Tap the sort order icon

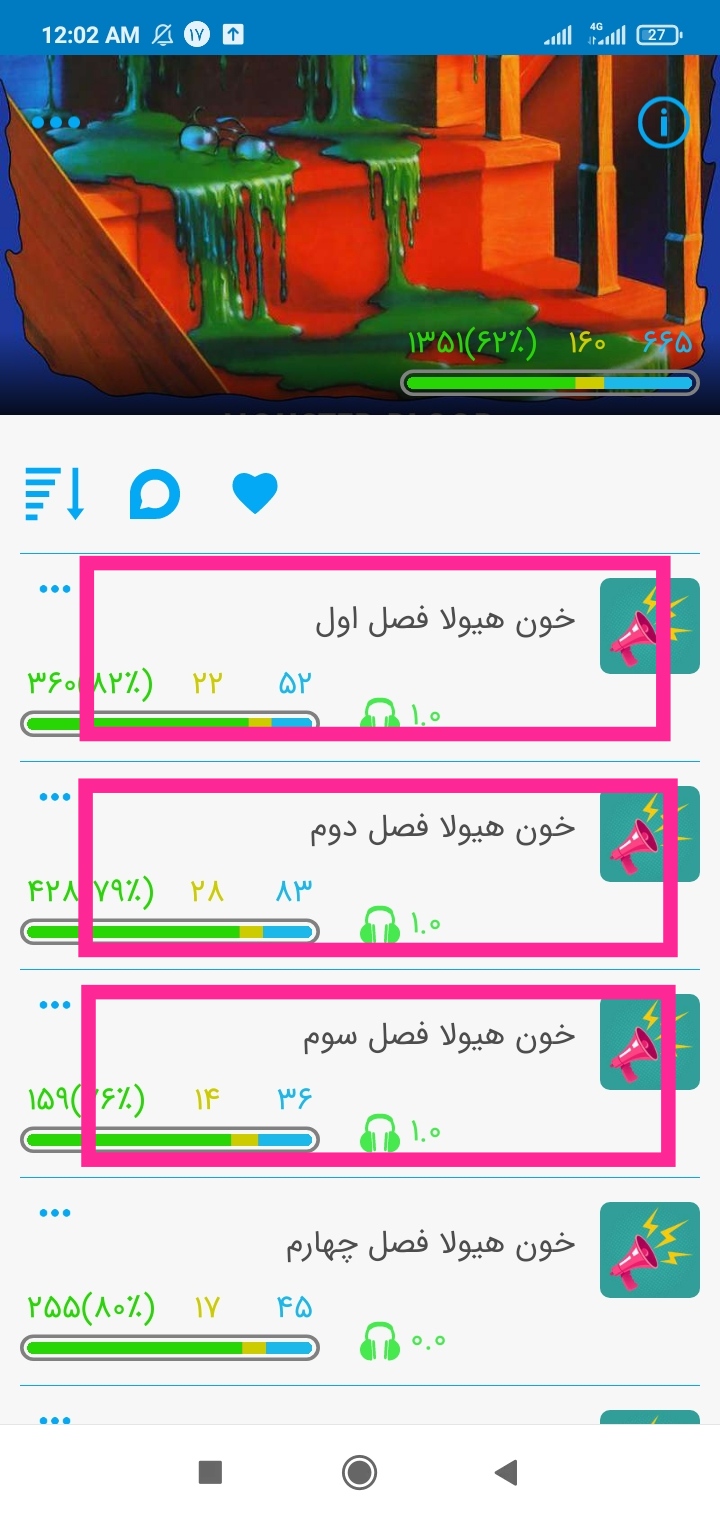tap(55, 494)
